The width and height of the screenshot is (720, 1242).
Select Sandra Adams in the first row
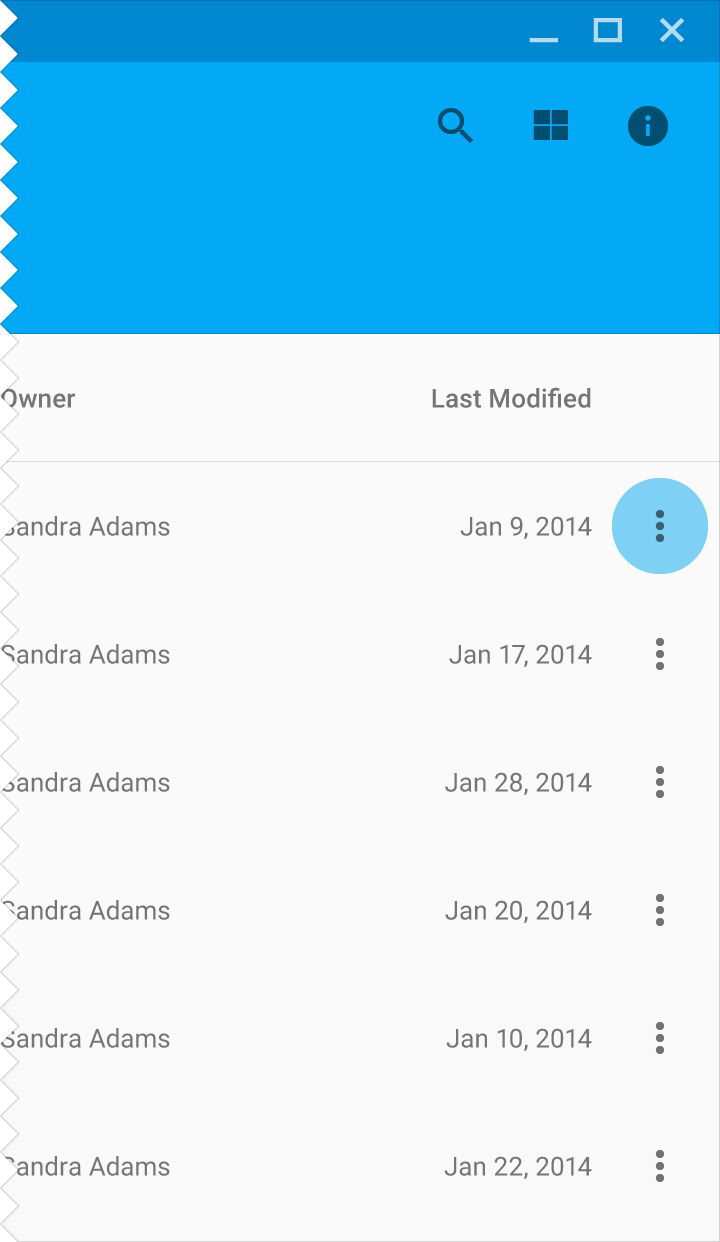tap(85, 526)
